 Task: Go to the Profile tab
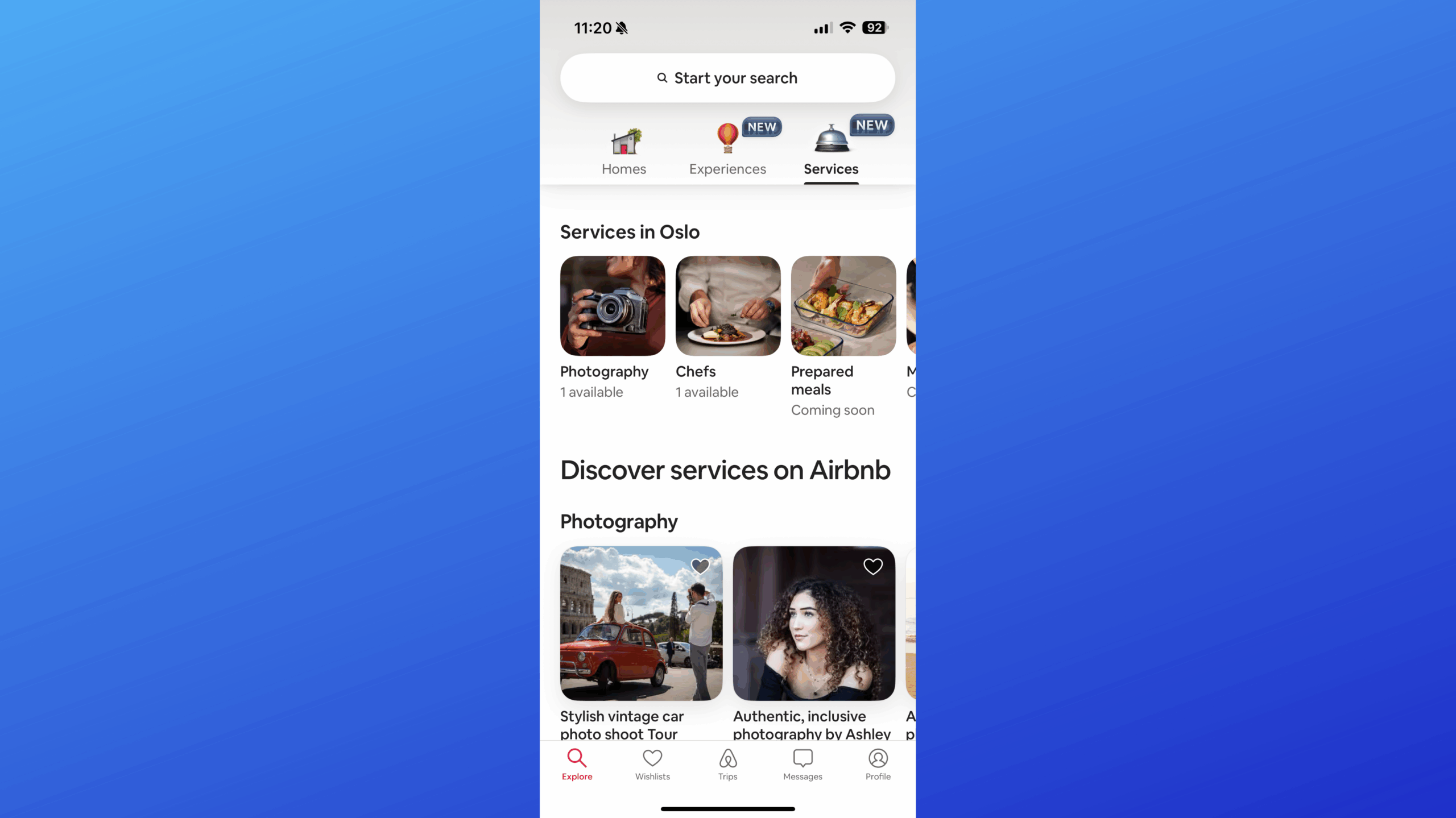tap(878, 765)
